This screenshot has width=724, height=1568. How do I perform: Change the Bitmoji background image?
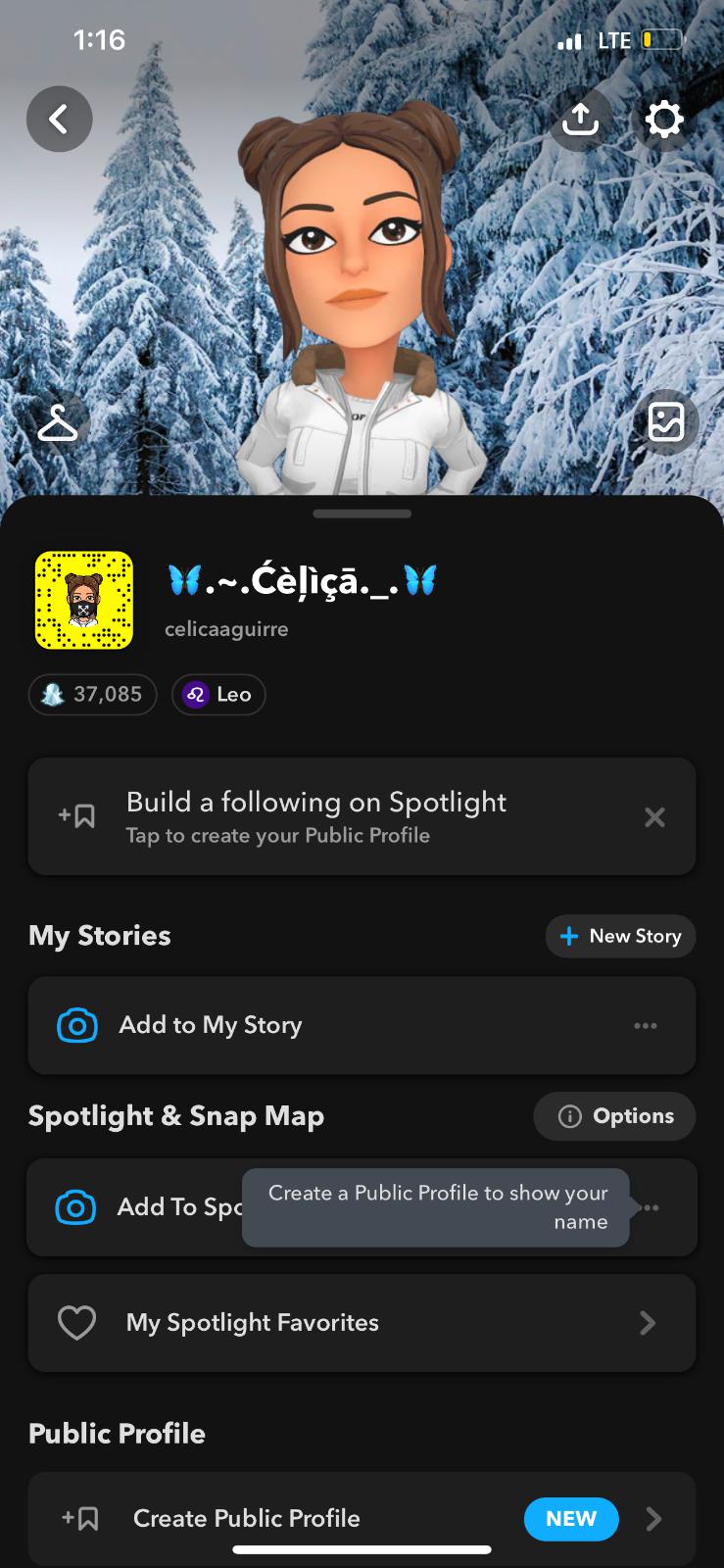tap(666, 422)
